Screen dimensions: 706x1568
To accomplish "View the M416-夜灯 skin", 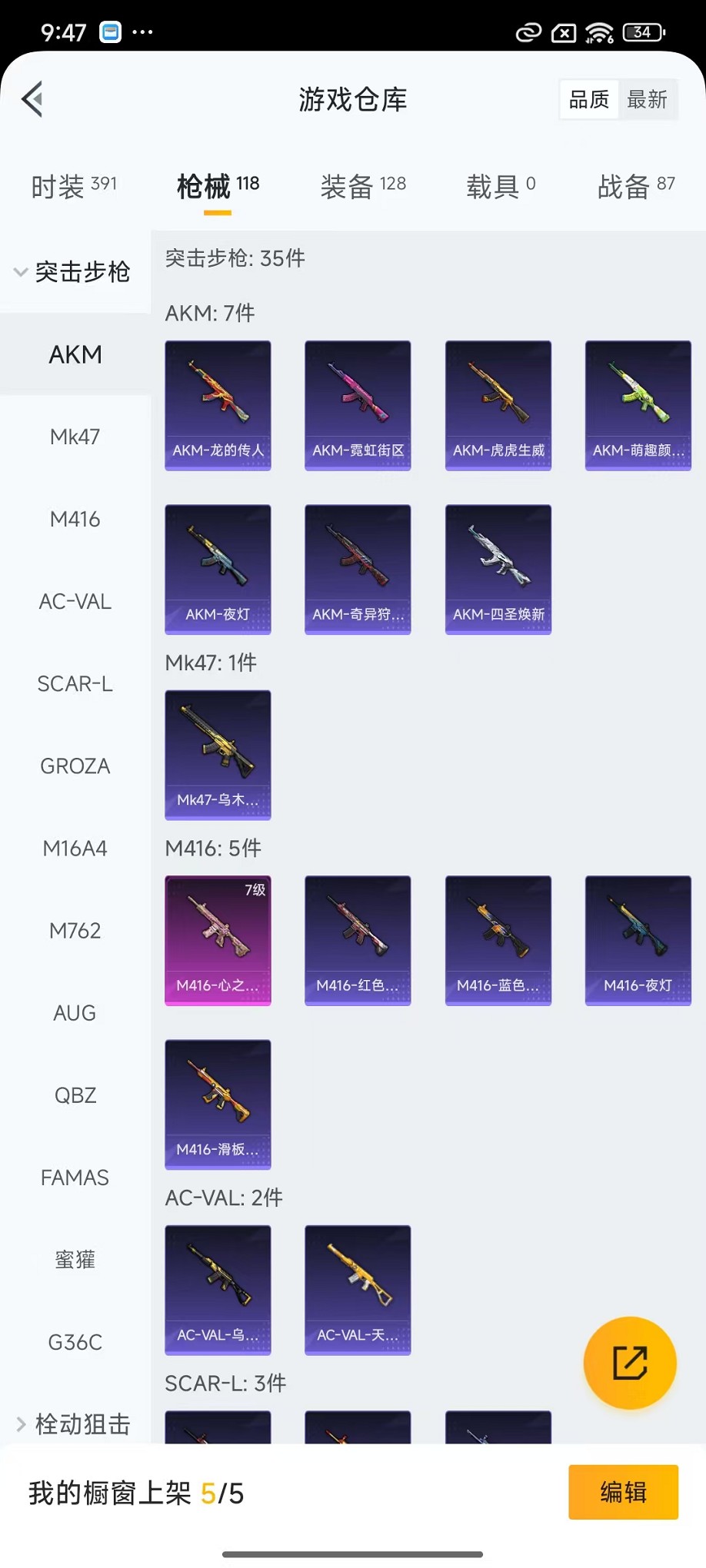I will [x=638, y=940].
